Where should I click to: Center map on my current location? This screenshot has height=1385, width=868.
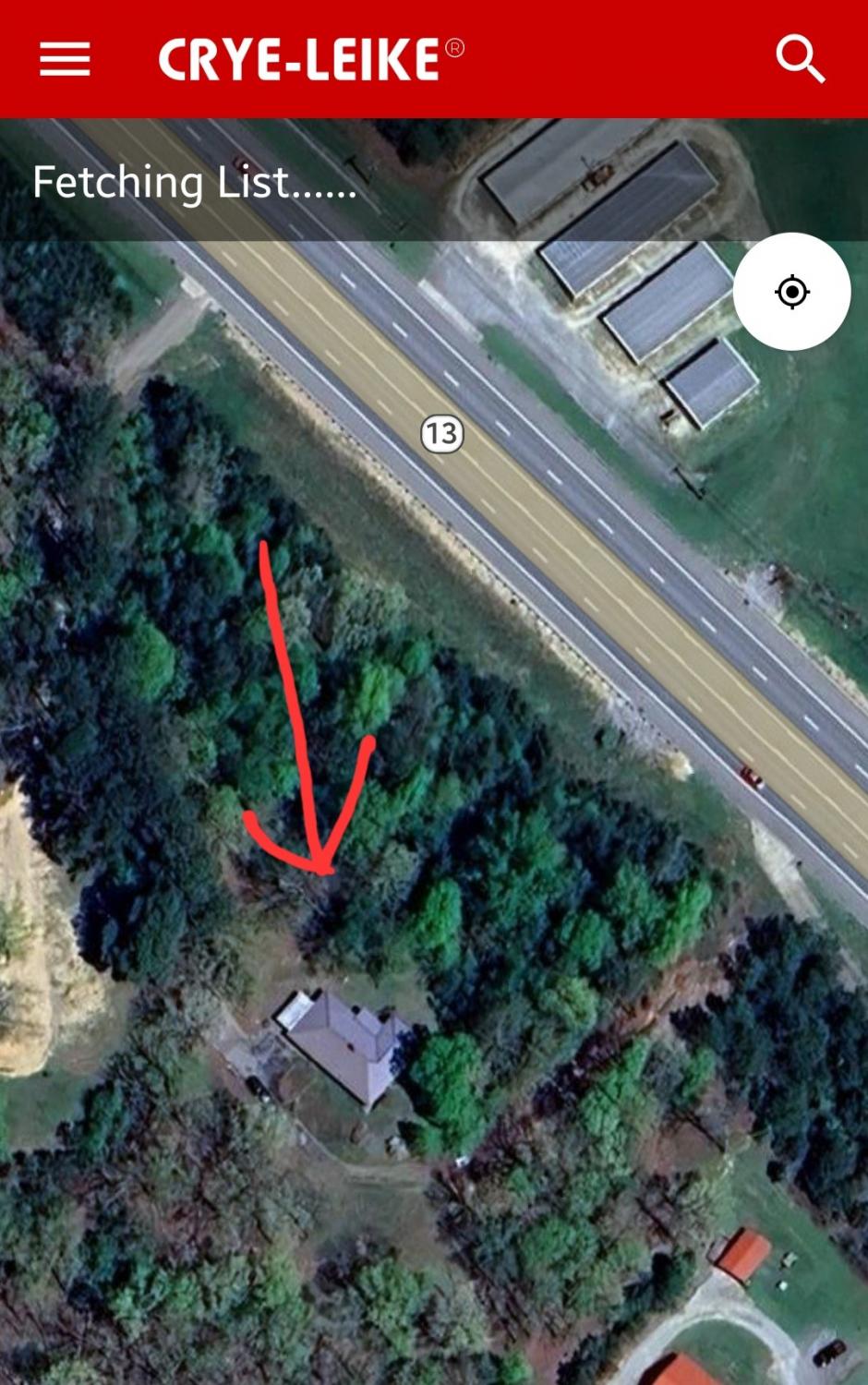click(x=791, y=292)
